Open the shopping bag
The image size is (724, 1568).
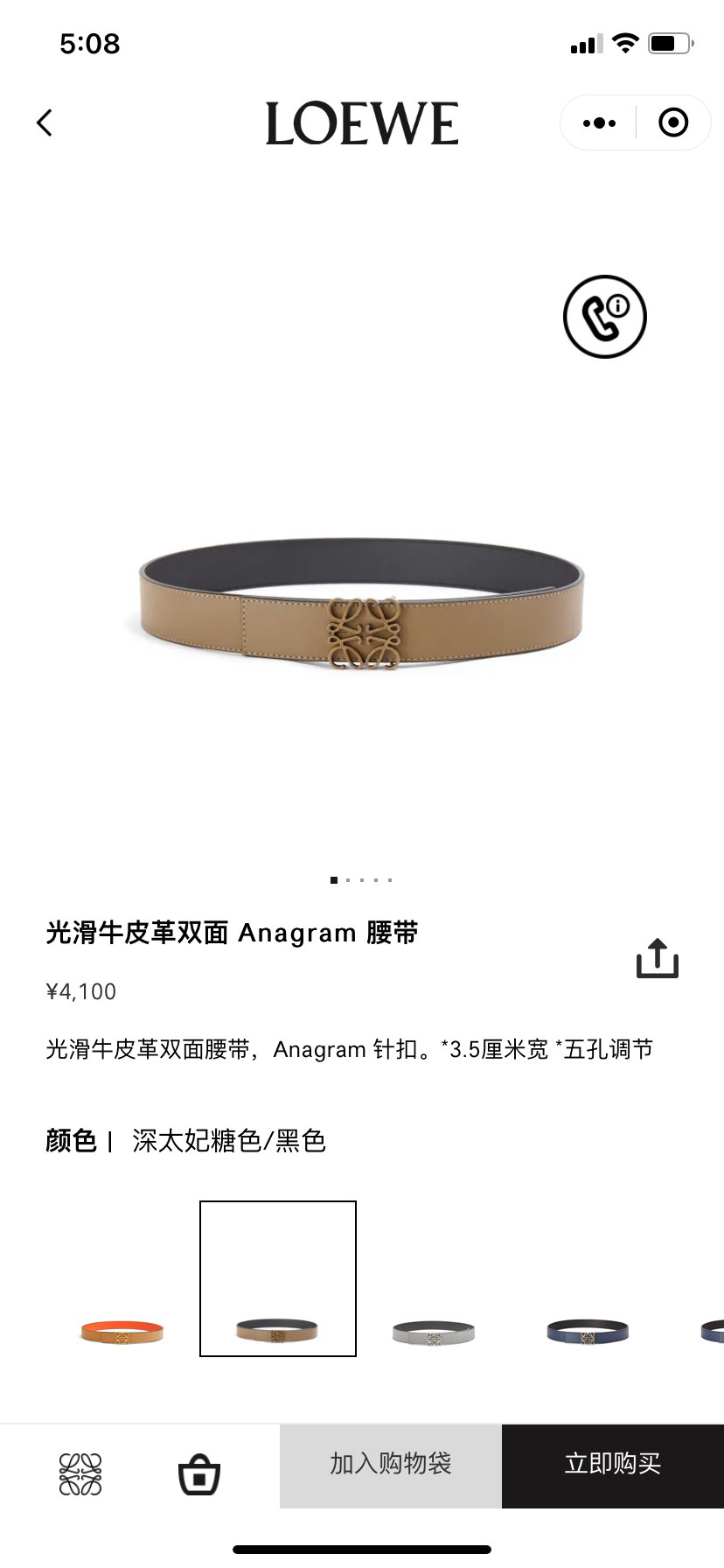click(199, 1474)
